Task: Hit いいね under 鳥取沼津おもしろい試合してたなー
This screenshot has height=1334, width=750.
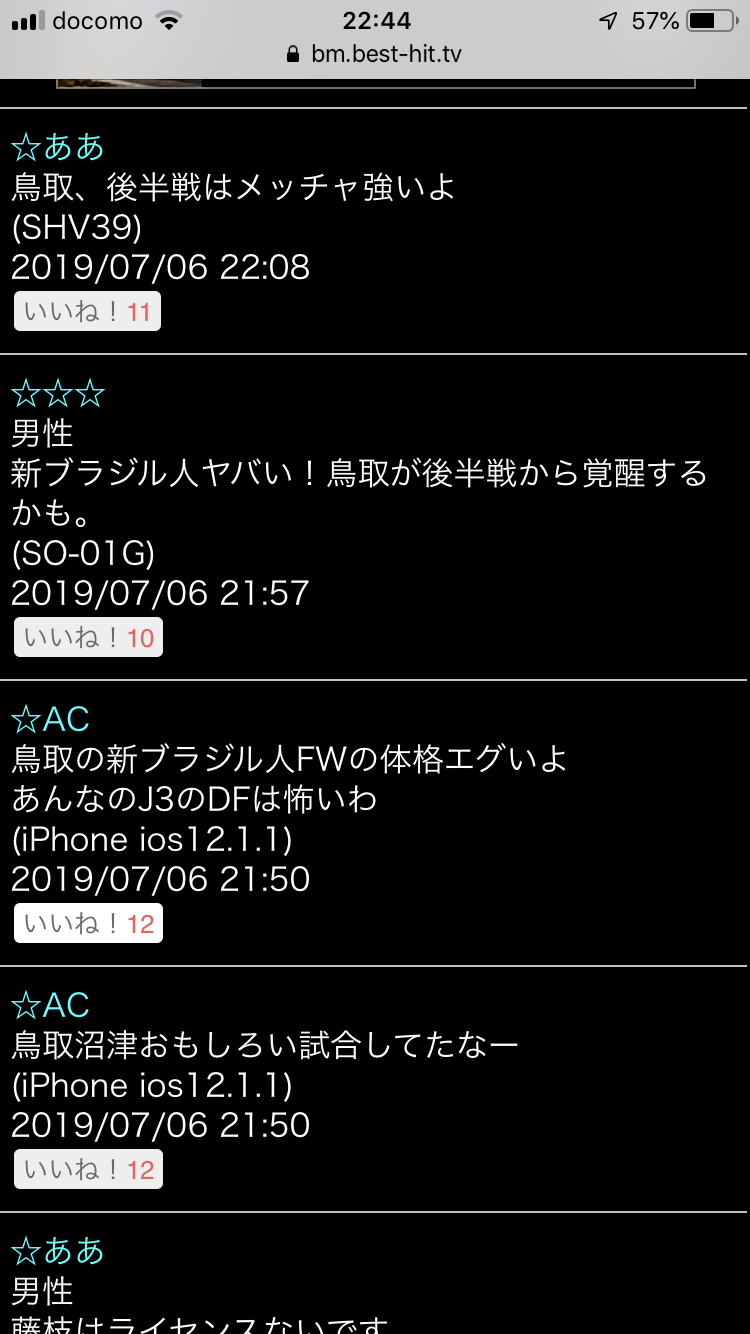Action: point(88,1170)
